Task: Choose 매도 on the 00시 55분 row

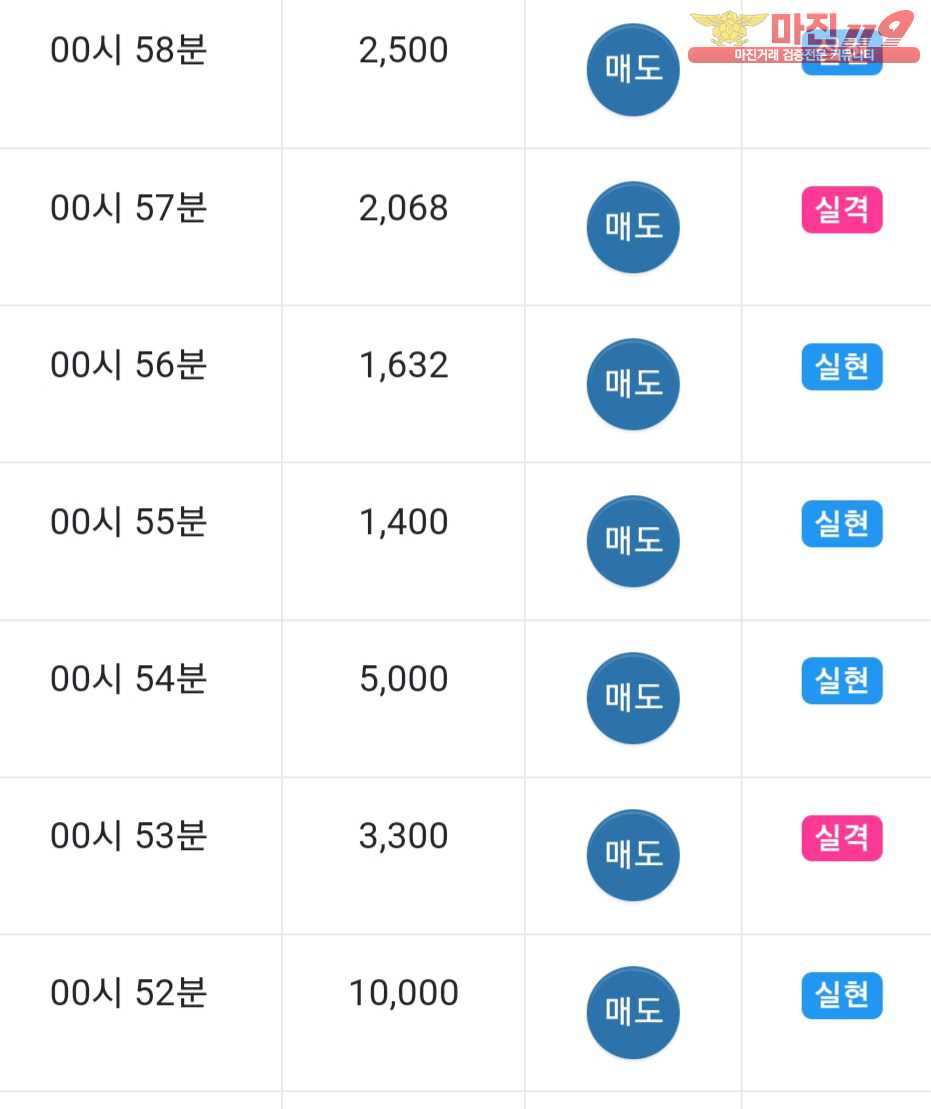Action: coord(633,541)
